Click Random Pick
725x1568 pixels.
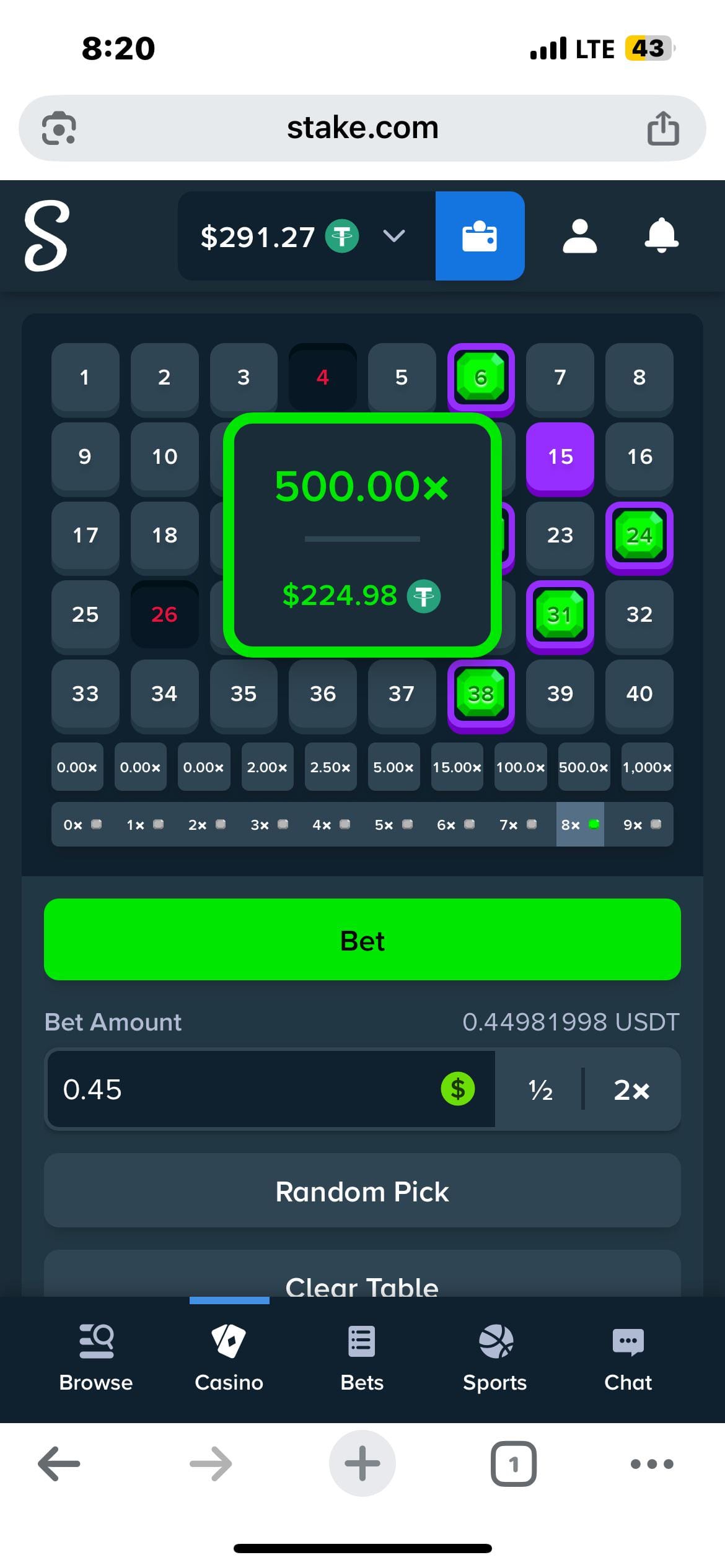coord(362,1191)
